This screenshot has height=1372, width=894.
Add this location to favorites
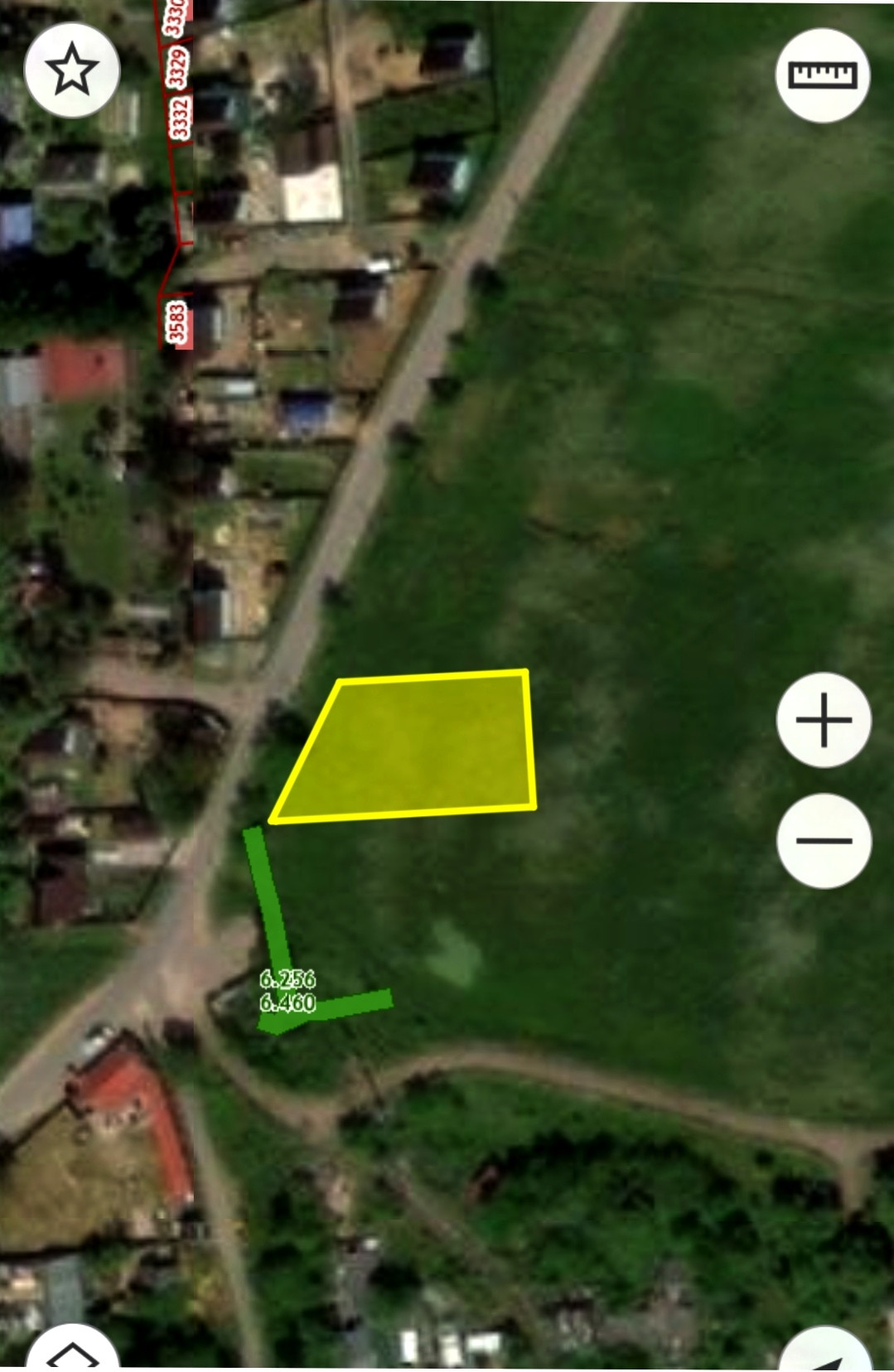pos(71,70)
